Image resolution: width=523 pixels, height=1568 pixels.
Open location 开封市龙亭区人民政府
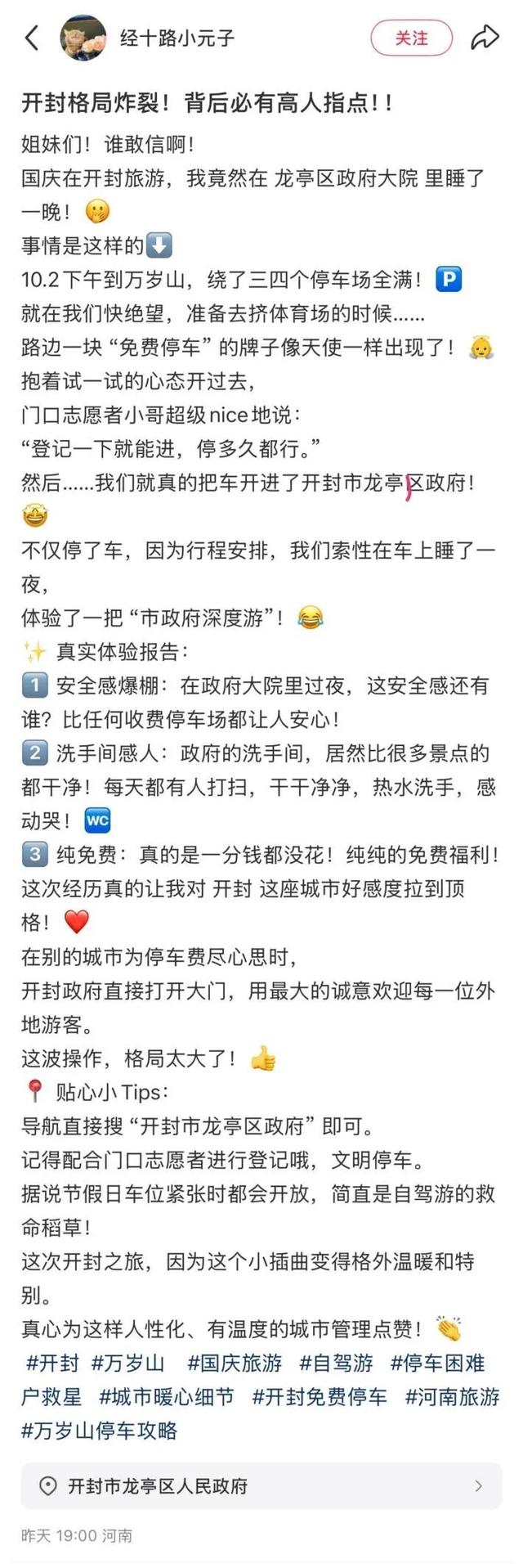[261, 1486]
